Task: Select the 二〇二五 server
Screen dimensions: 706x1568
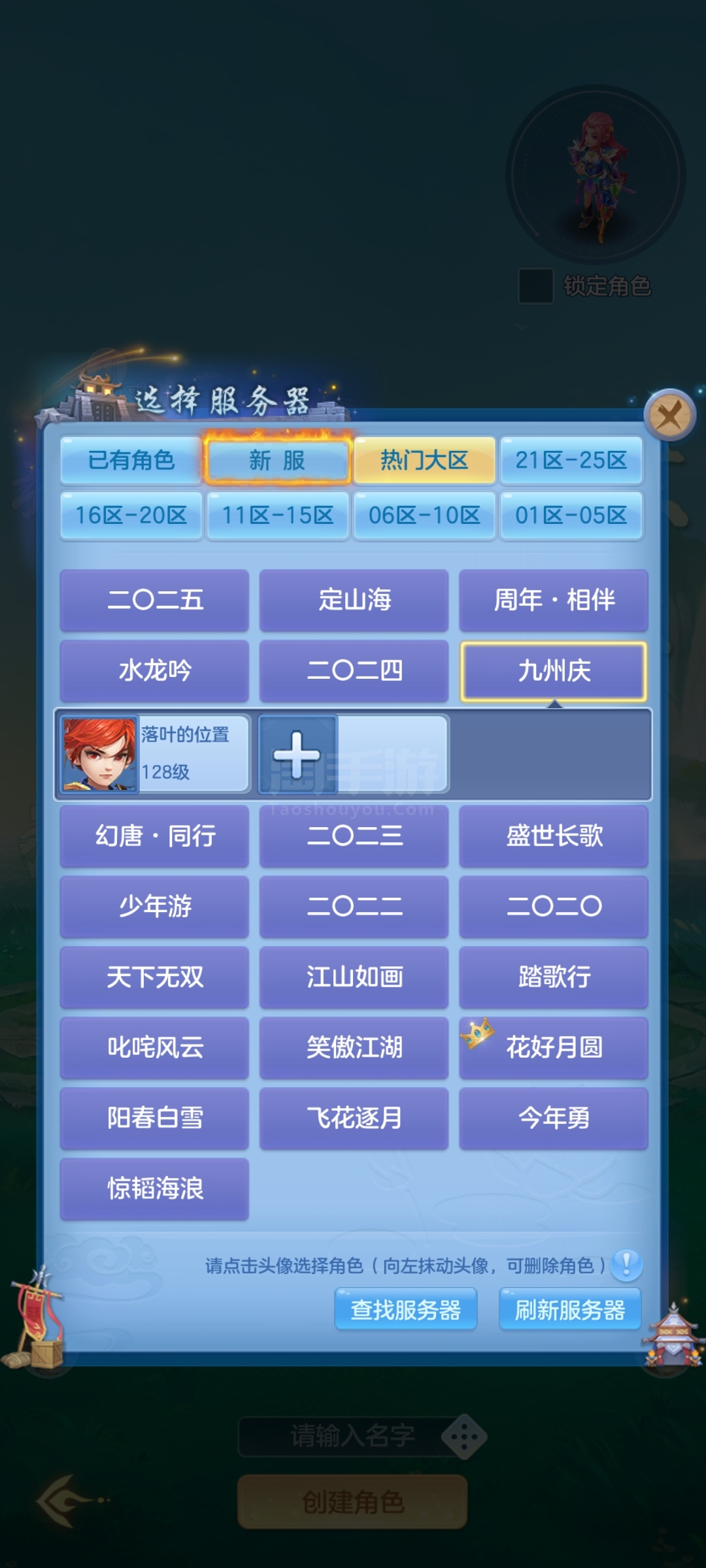Action: click(155, 600)
